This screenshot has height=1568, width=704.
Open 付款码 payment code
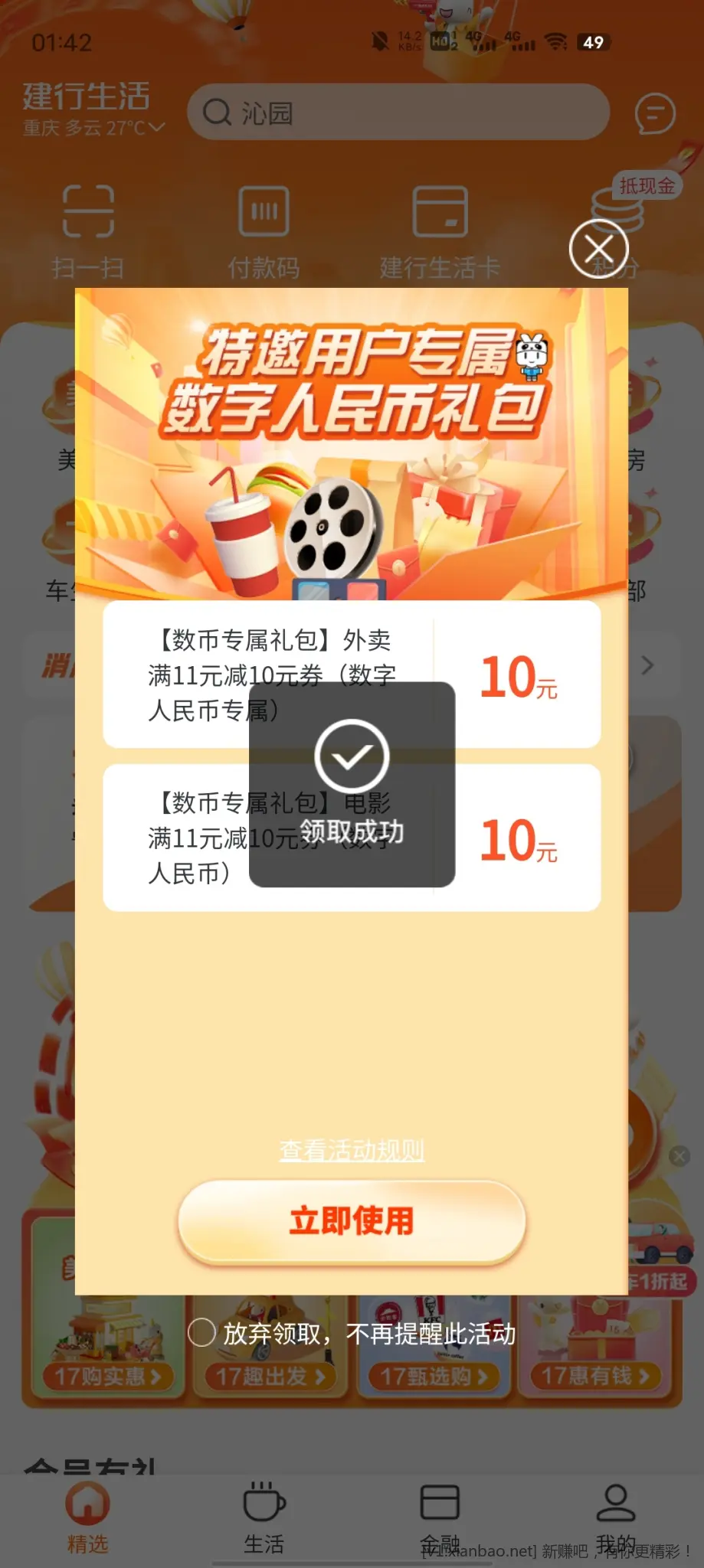coord(264,230)
